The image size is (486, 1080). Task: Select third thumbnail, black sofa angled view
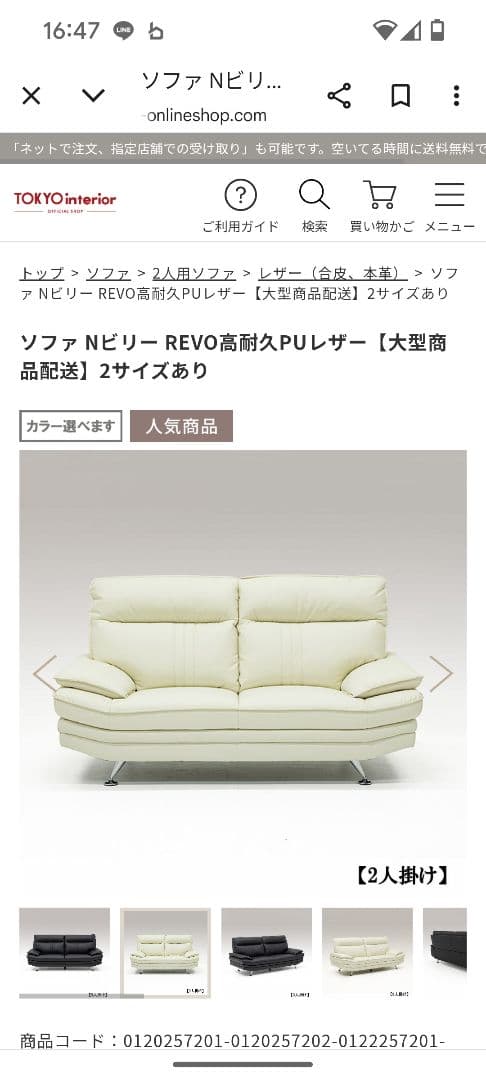(x=266, y=953)
